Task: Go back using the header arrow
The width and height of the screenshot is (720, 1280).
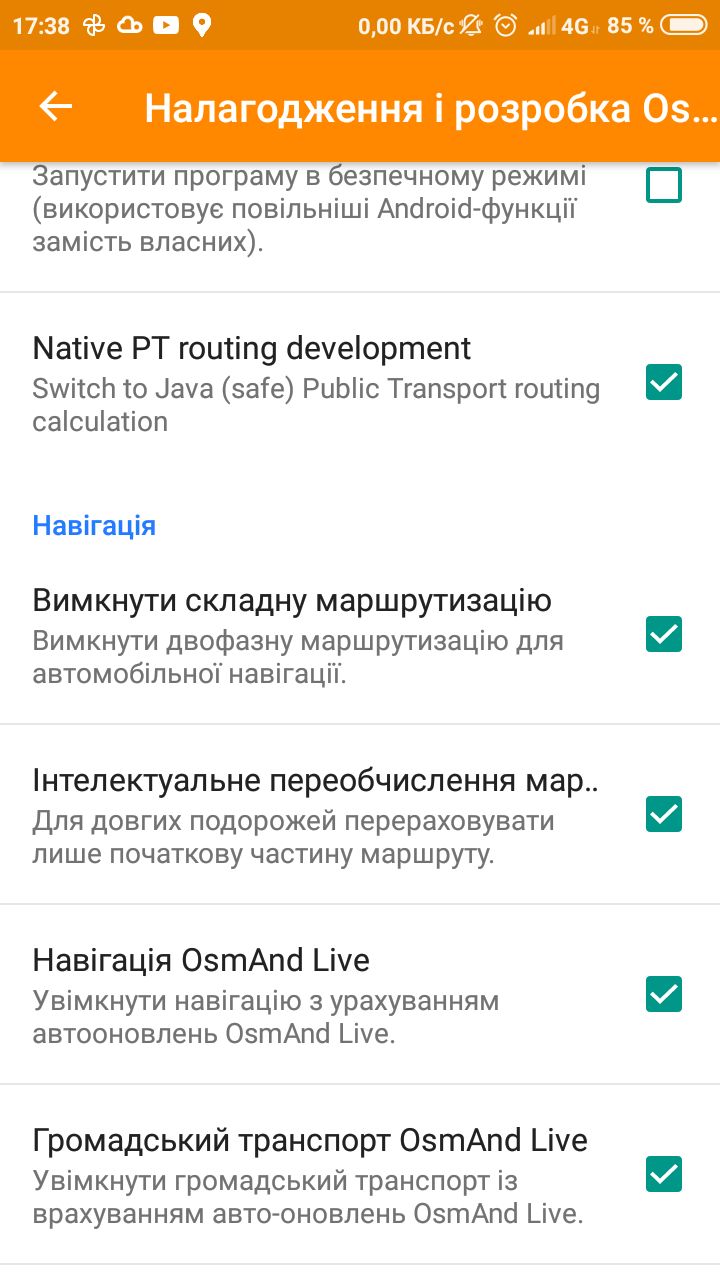Action: click(56, 106)
